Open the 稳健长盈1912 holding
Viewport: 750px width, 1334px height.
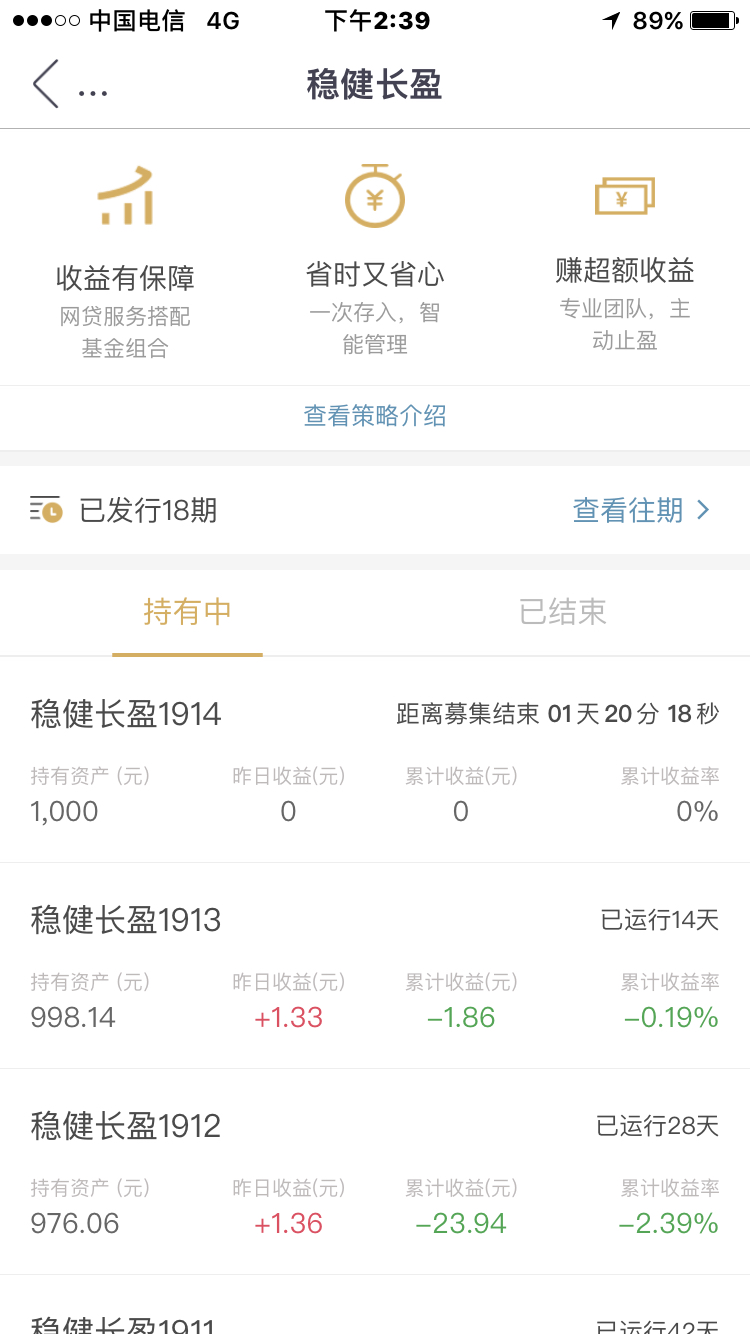coord(375,1172)
